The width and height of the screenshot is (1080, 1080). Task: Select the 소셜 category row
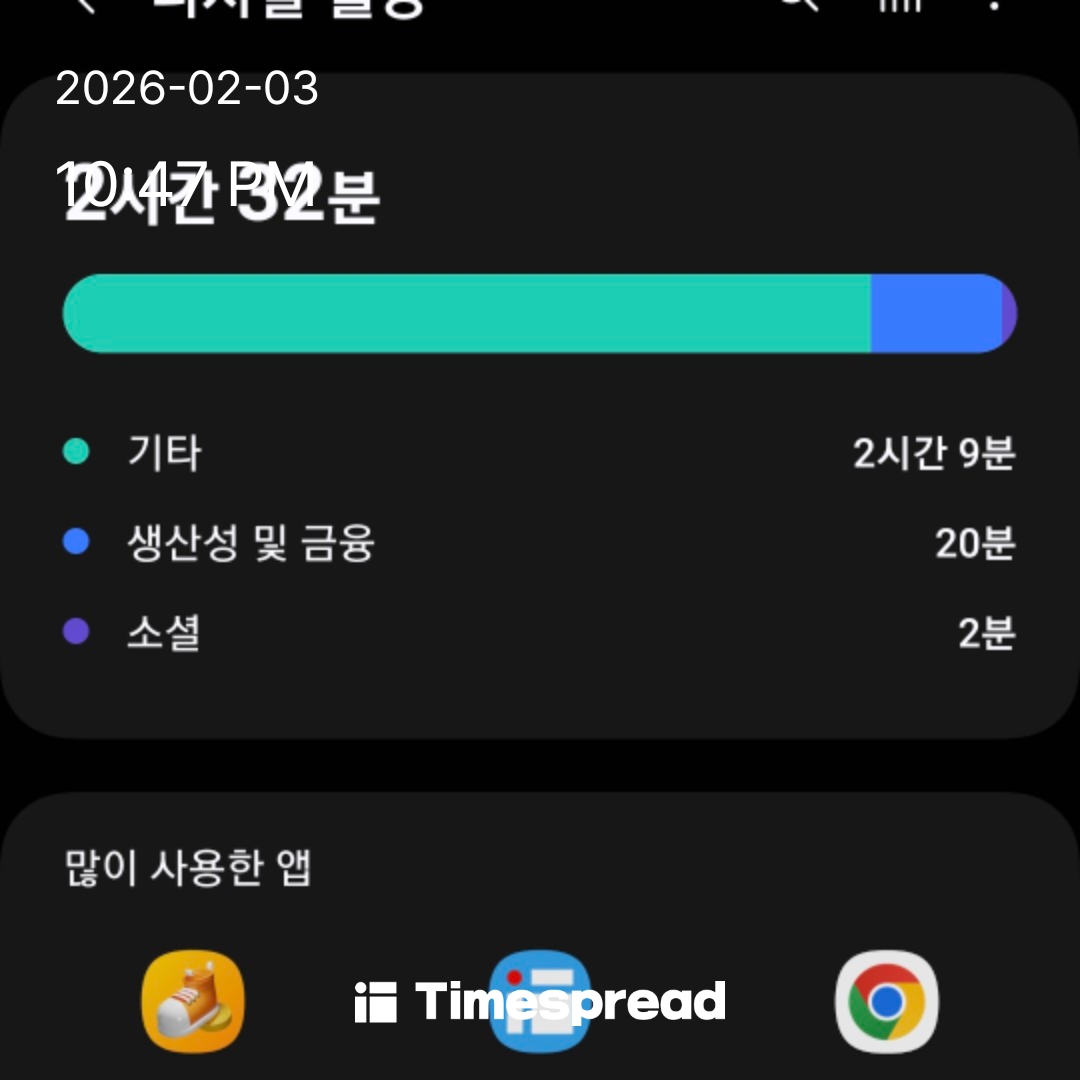[x=540, y=633]
